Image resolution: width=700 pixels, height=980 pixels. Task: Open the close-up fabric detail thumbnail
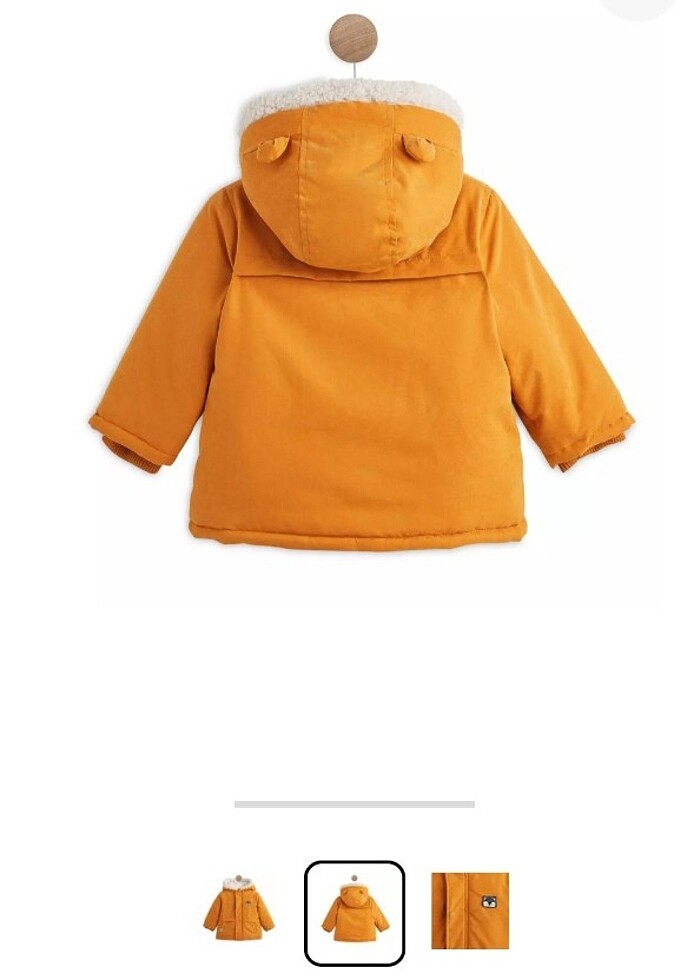(470, 910)
